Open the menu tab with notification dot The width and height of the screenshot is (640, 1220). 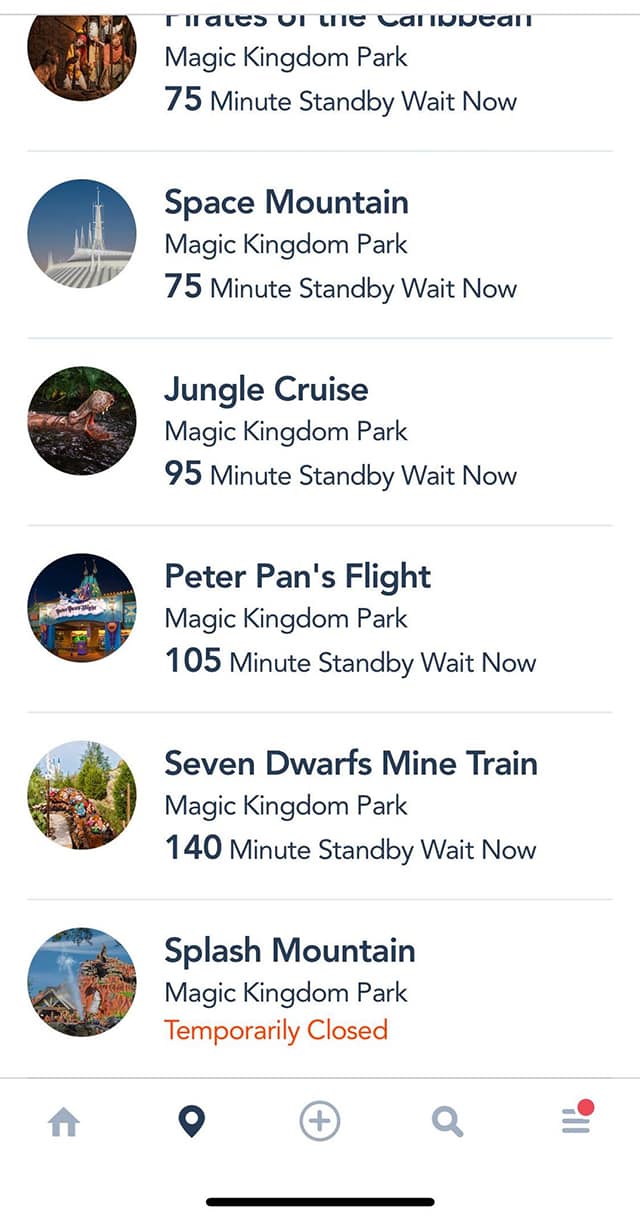tap(577, 1118)
